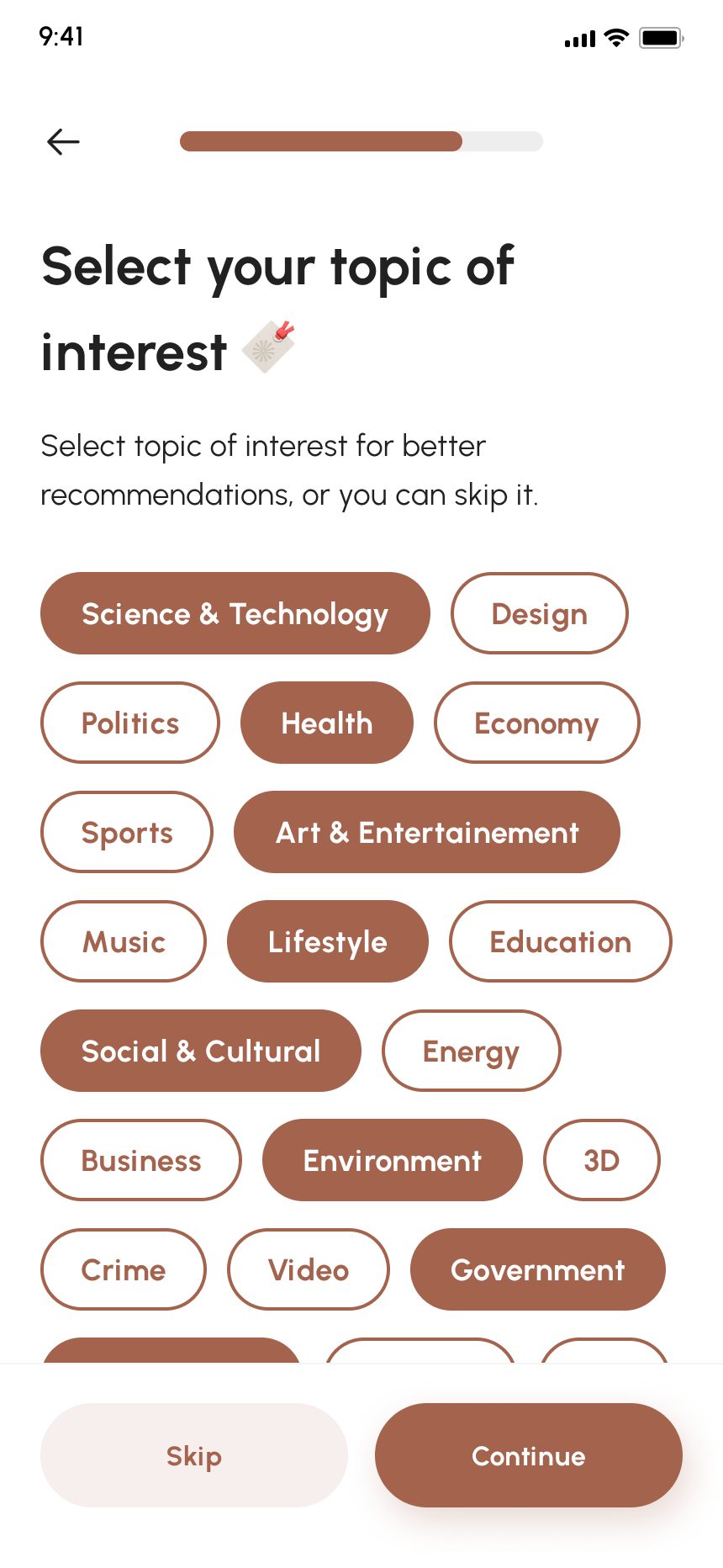Skip topic selection
The width and height of the screenshot is (723, 1568).
click(x=193, y=1456)
